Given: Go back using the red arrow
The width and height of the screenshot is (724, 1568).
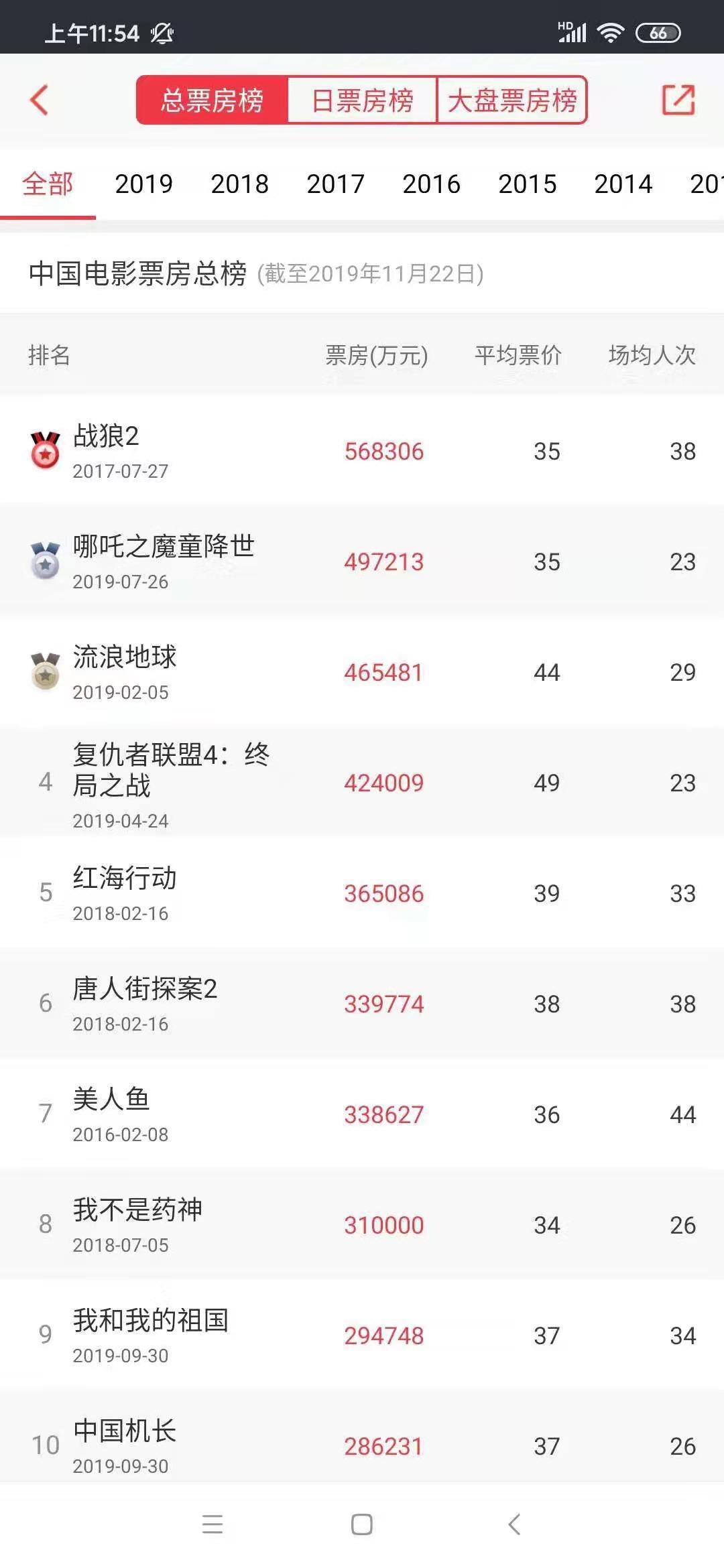Looking at the screenshot, I should 40,101.
